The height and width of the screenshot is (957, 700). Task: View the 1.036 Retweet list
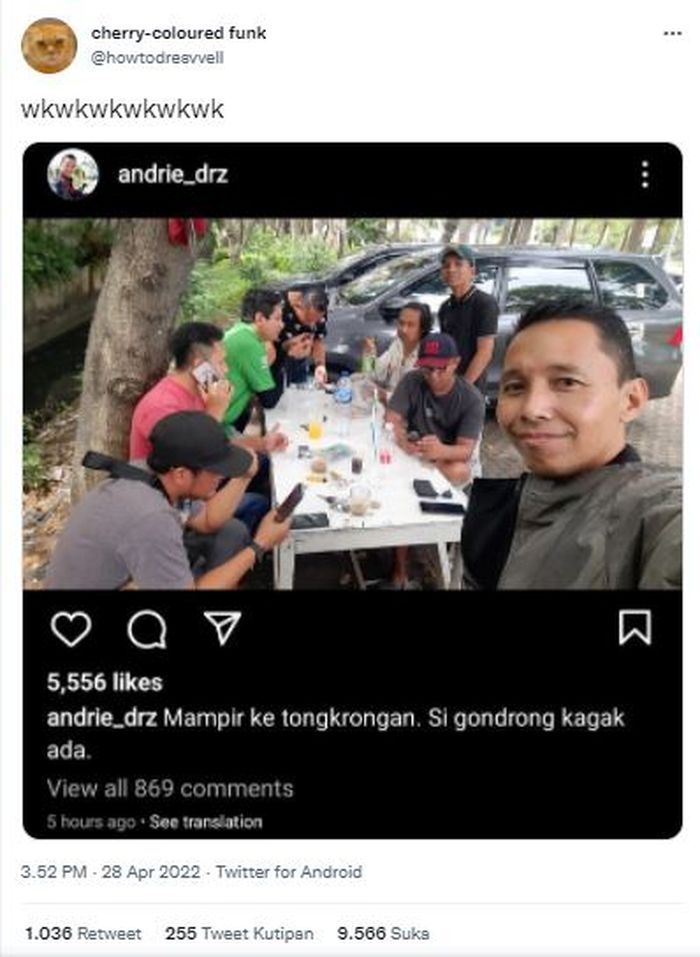(x=83, y=933)
